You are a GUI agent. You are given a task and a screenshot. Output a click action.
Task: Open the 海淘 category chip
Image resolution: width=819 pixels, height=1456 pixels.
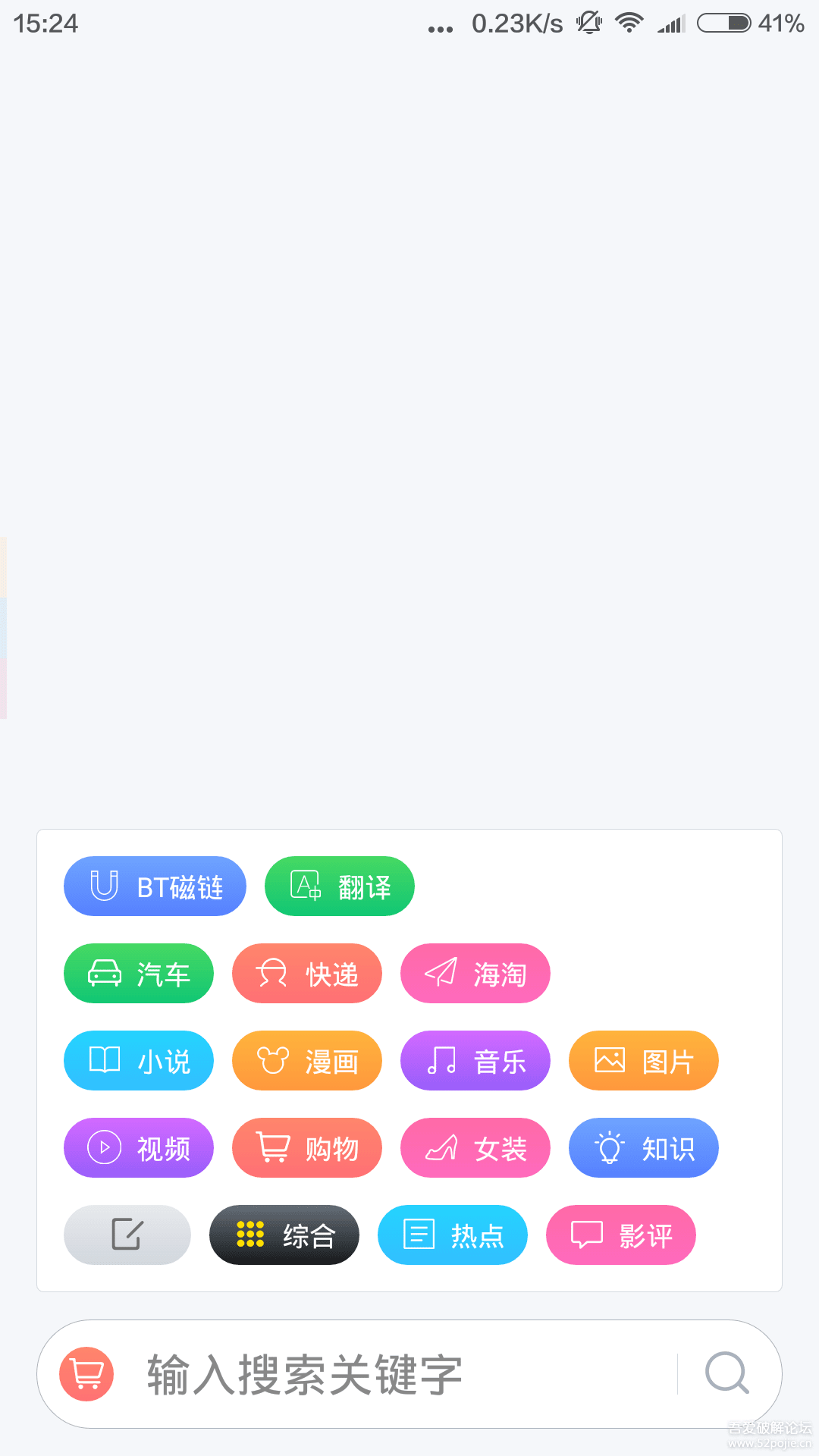475,973
